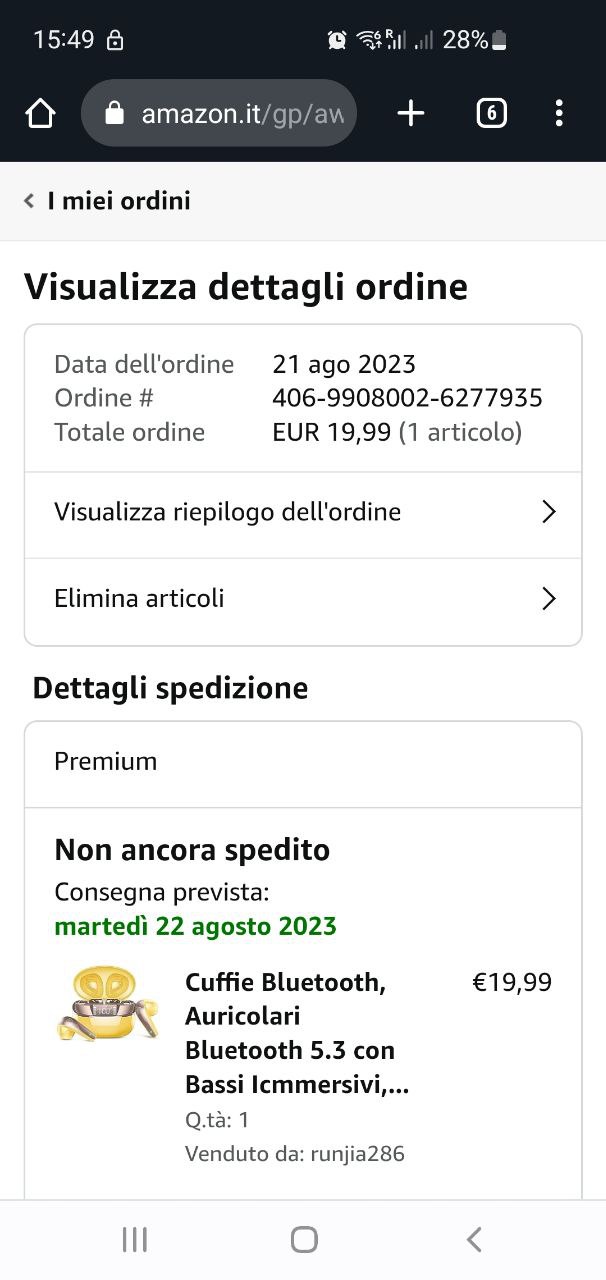Open the recent apps view
Image resolution: width=606 pixels, height=1280 pixels.
tap(134, 1240)
